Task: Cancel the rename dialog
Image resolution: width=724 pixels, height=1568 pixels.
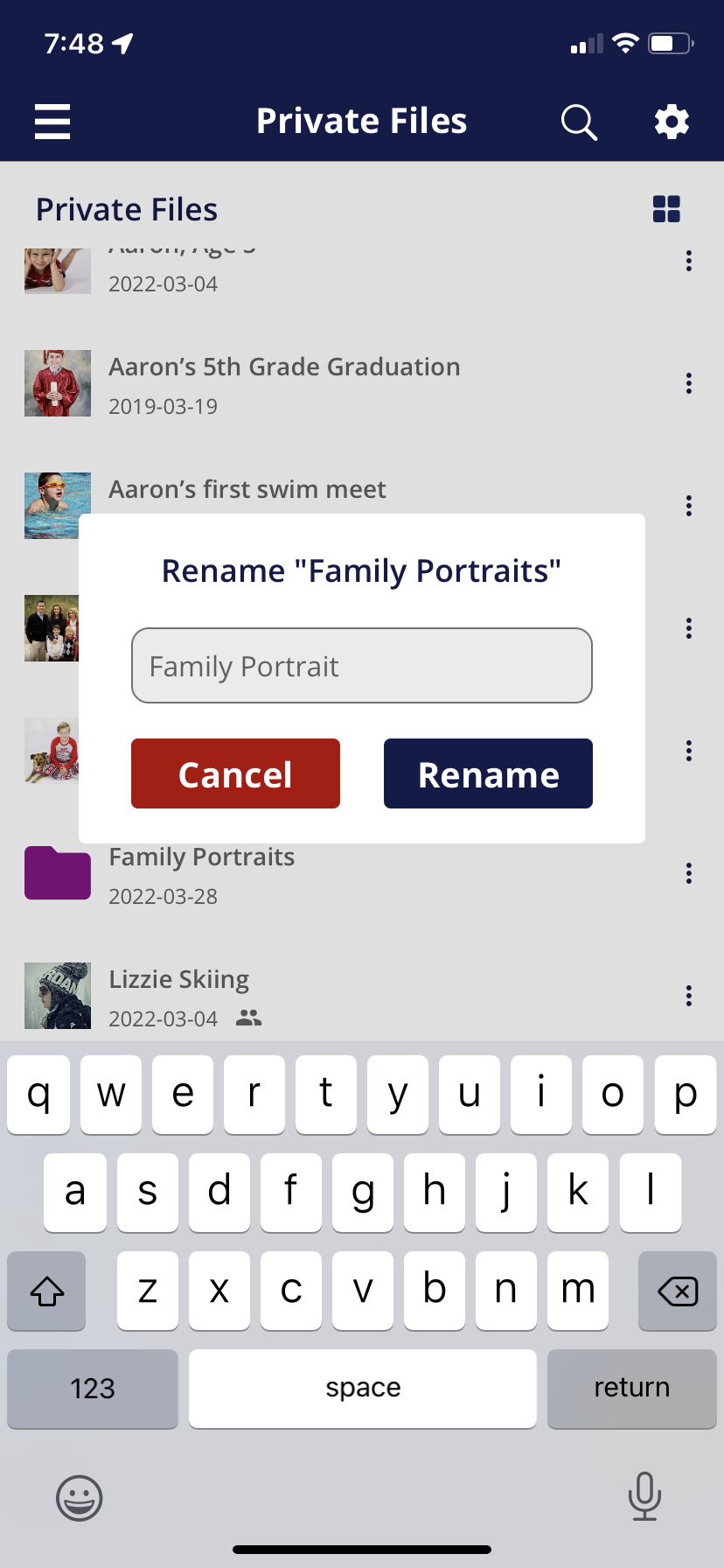Action: click(x=235, y=773)
